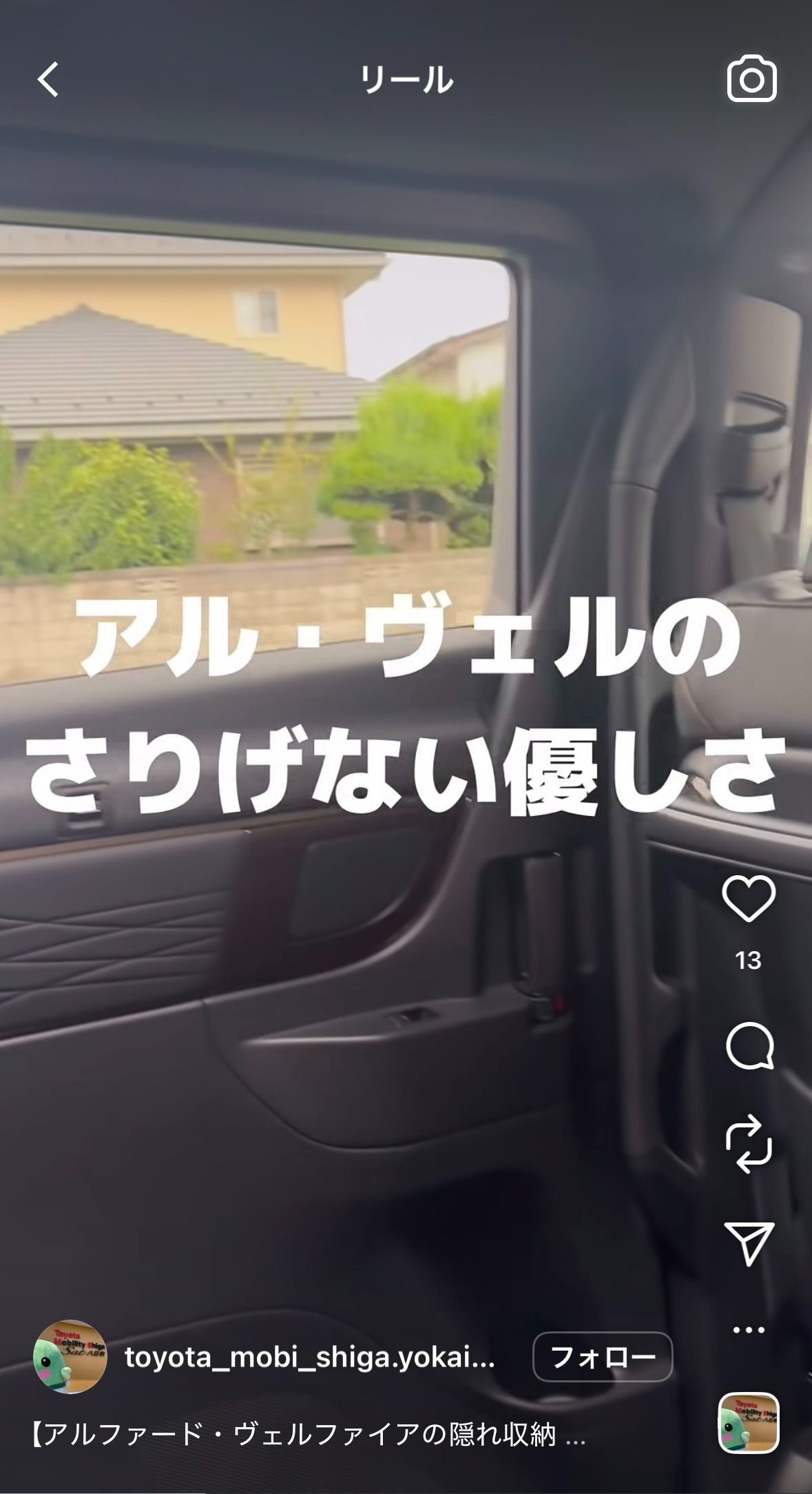Open the audio thumbnail at bottom right

click(749, 1424)
